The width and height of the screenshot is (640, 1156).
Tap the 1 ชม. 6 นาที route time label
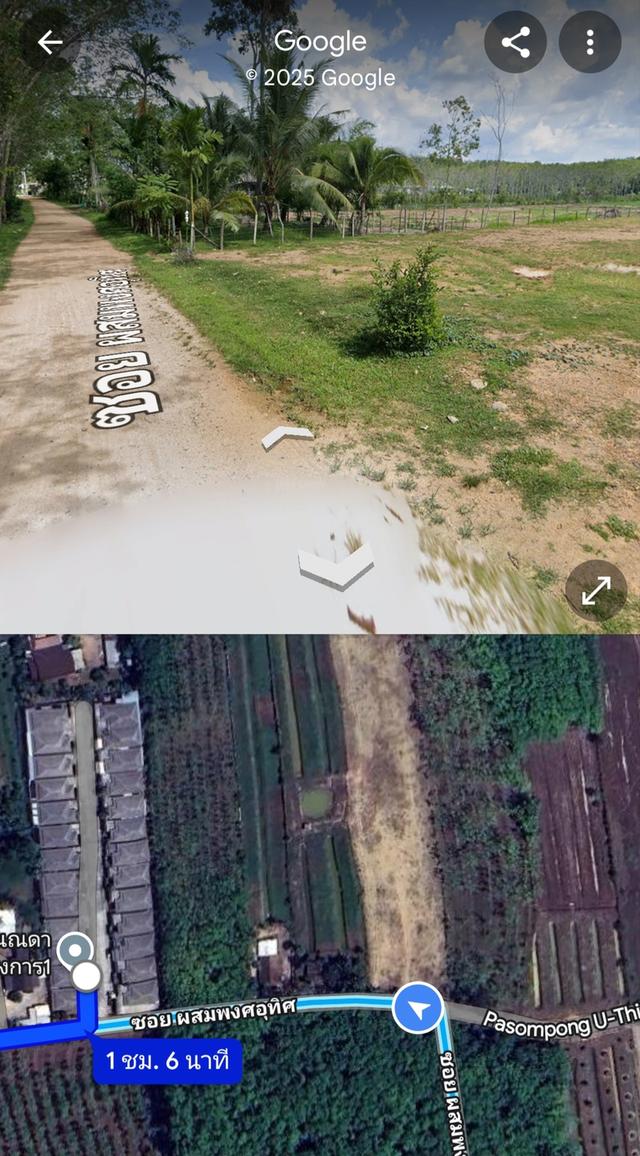(167, 1061)
